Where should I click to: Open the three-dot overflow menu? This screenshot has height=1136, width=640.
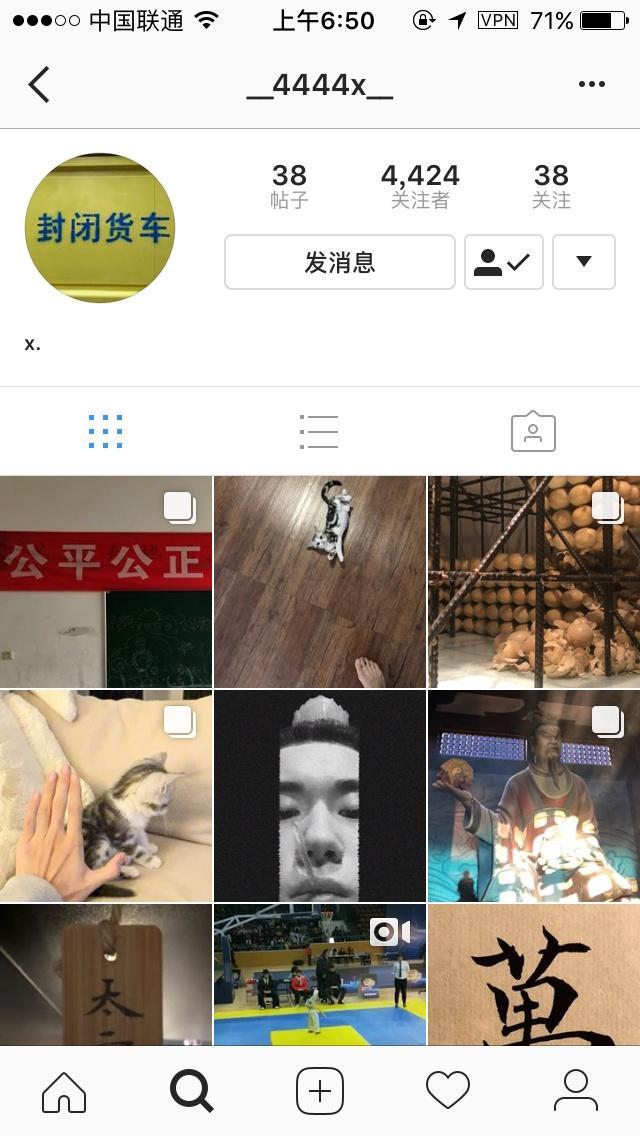[592, 85]
